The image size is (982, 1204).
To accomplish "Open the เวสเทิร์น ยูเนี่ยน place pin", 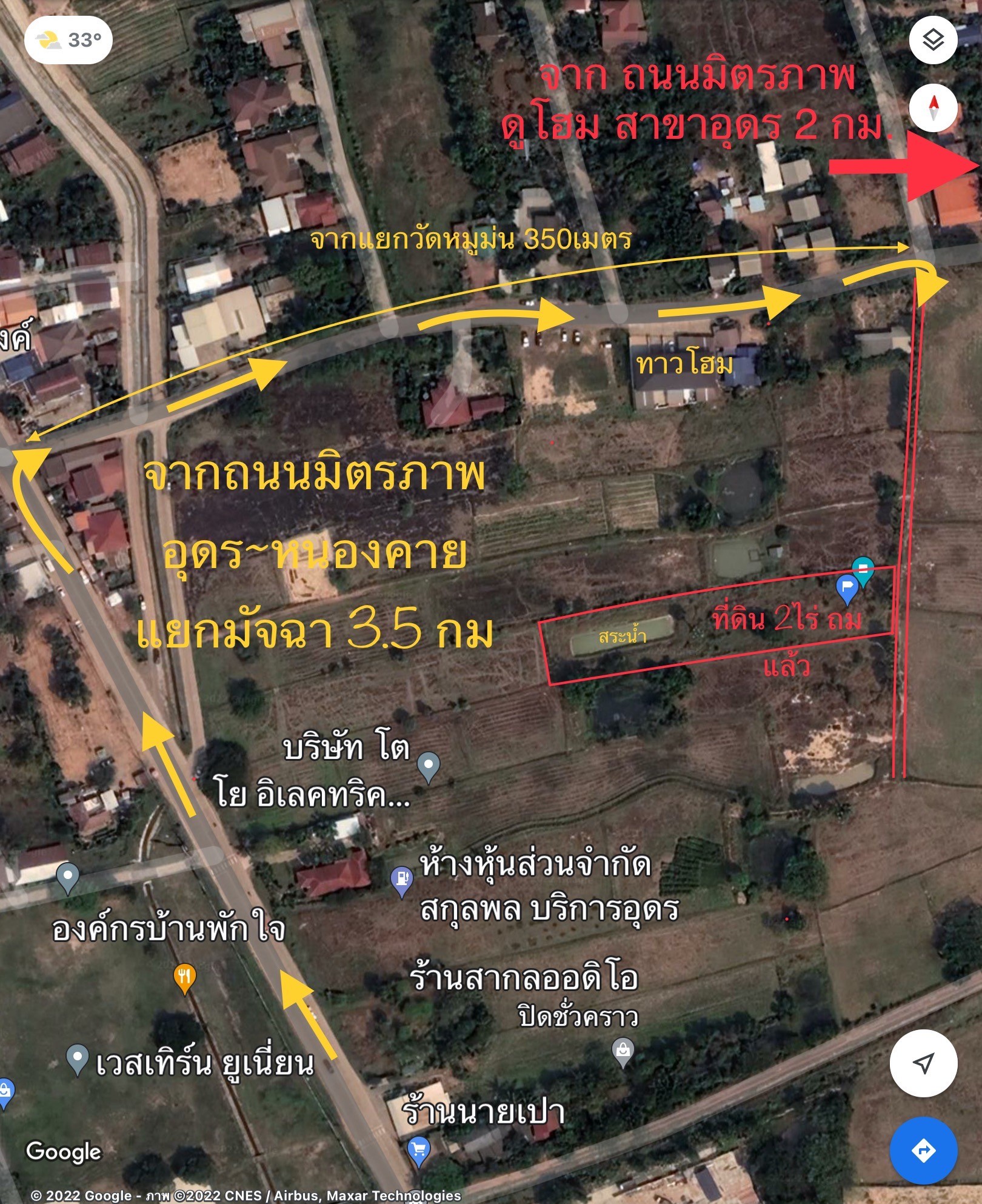I will coord(78,1059).
